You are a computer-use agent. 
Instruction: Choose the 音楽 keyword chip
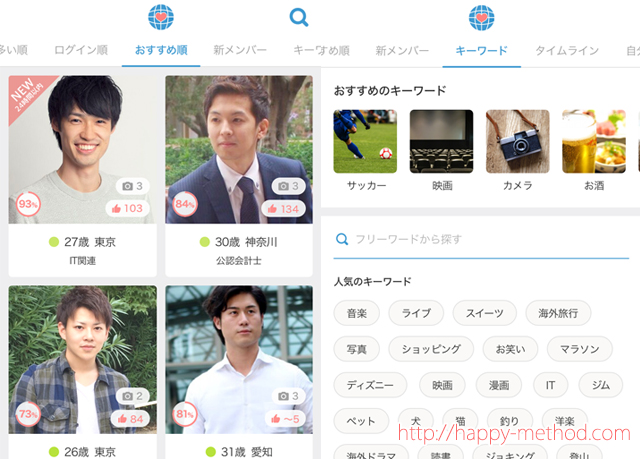pos(357,313)
